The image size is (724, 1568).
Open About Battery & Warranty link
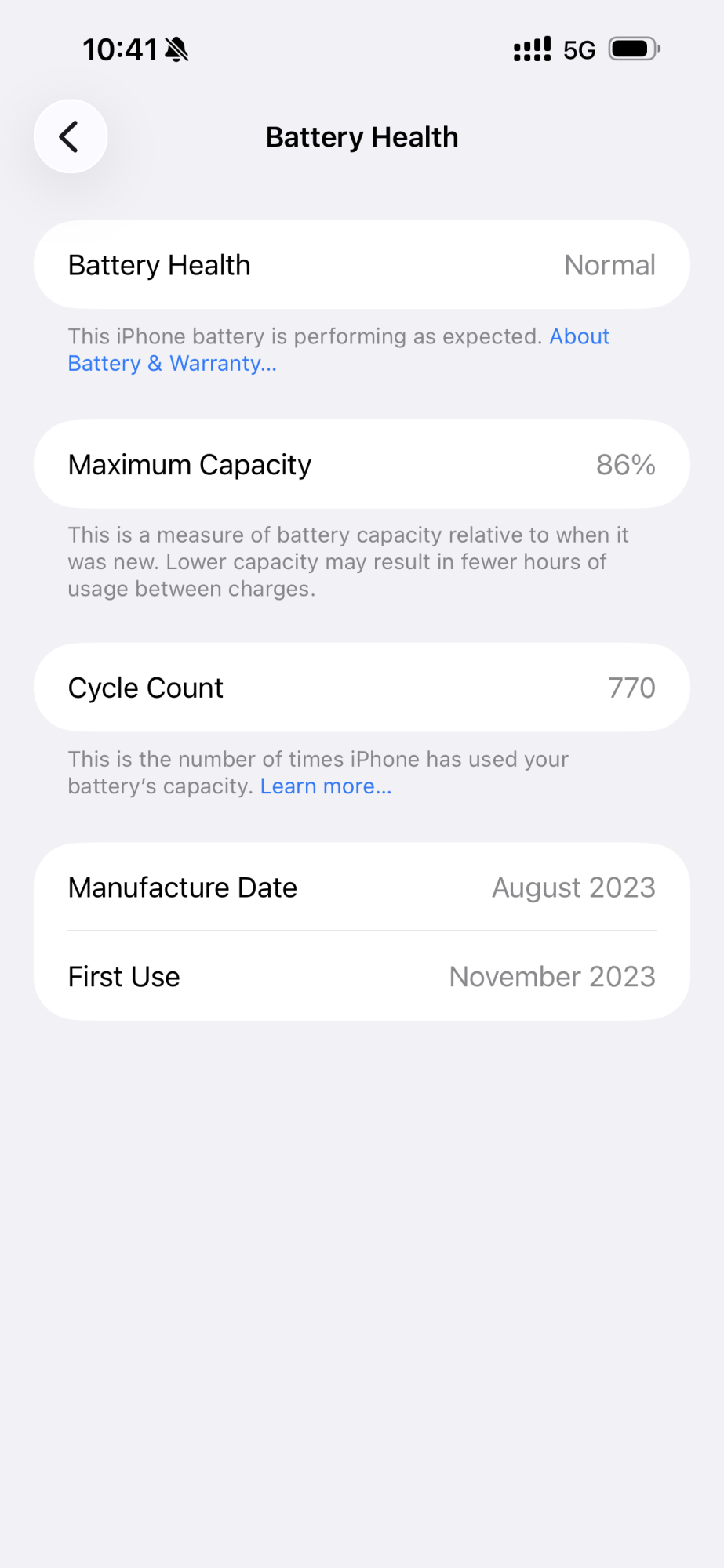point(172,364)
